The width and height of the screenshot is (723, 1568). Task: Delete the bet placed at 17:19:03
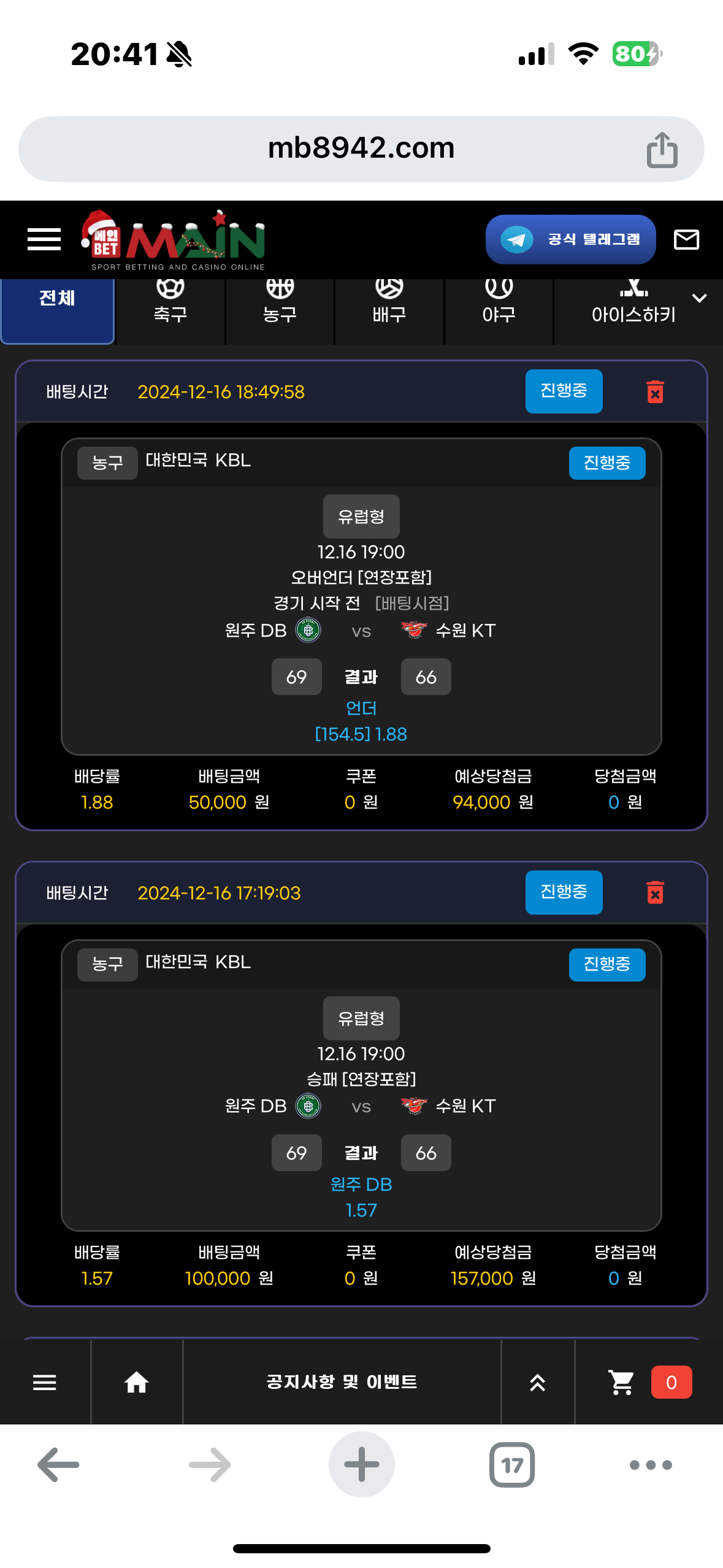[x=655, y=893]
